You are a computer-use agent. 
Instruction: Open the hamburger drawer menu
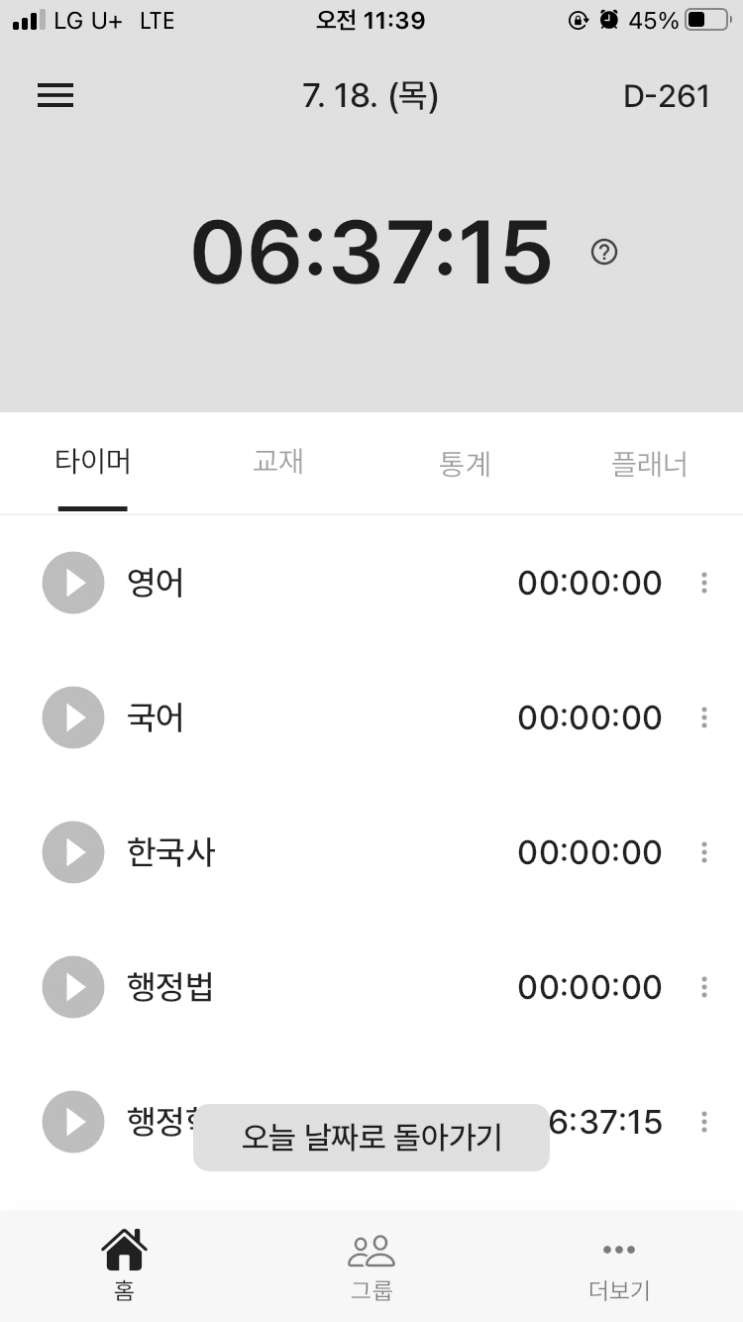pos(55,95)
